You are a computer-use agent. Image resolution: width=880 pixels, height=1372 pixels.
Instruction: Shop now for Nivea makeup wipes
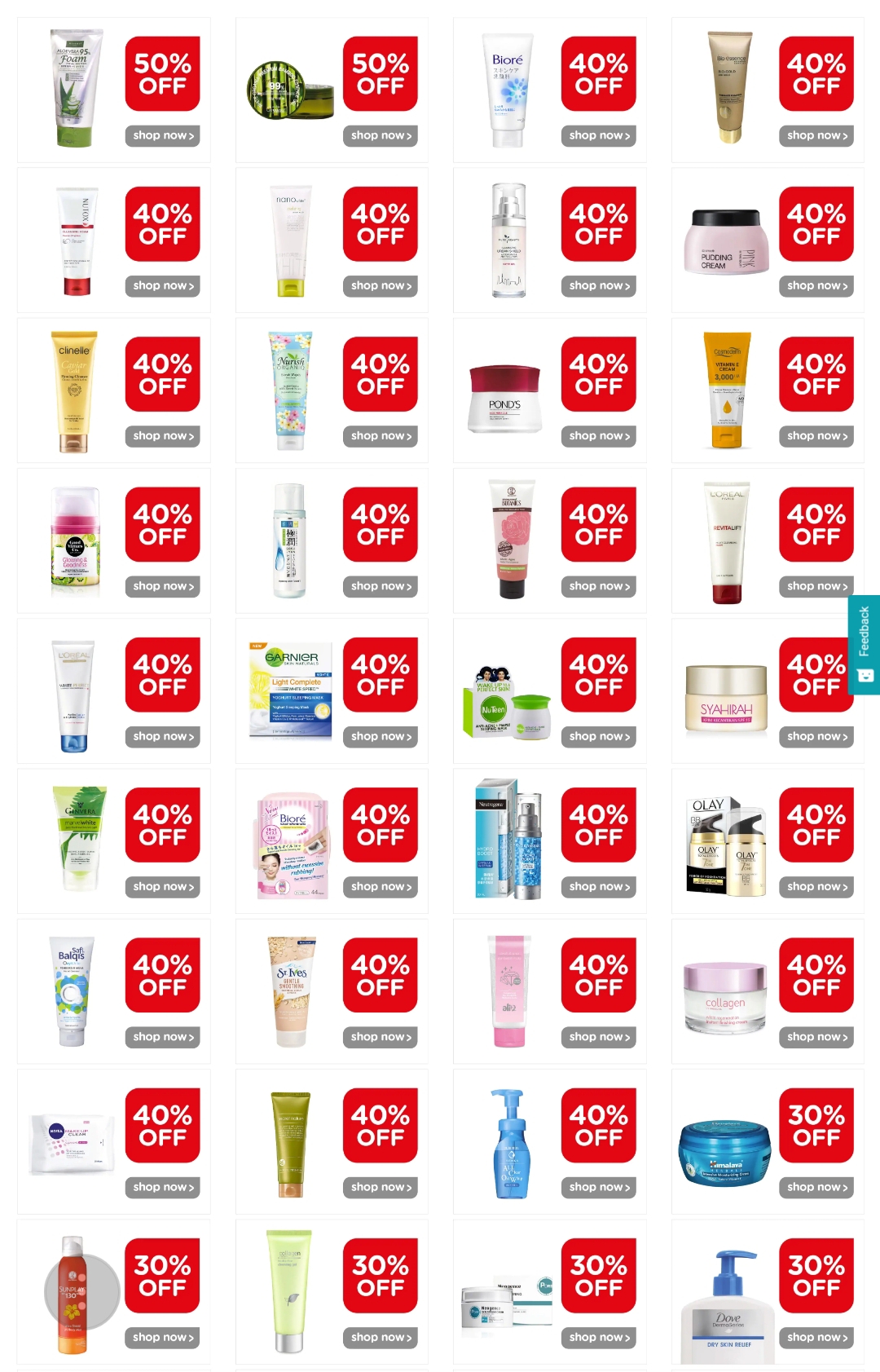162,1187
